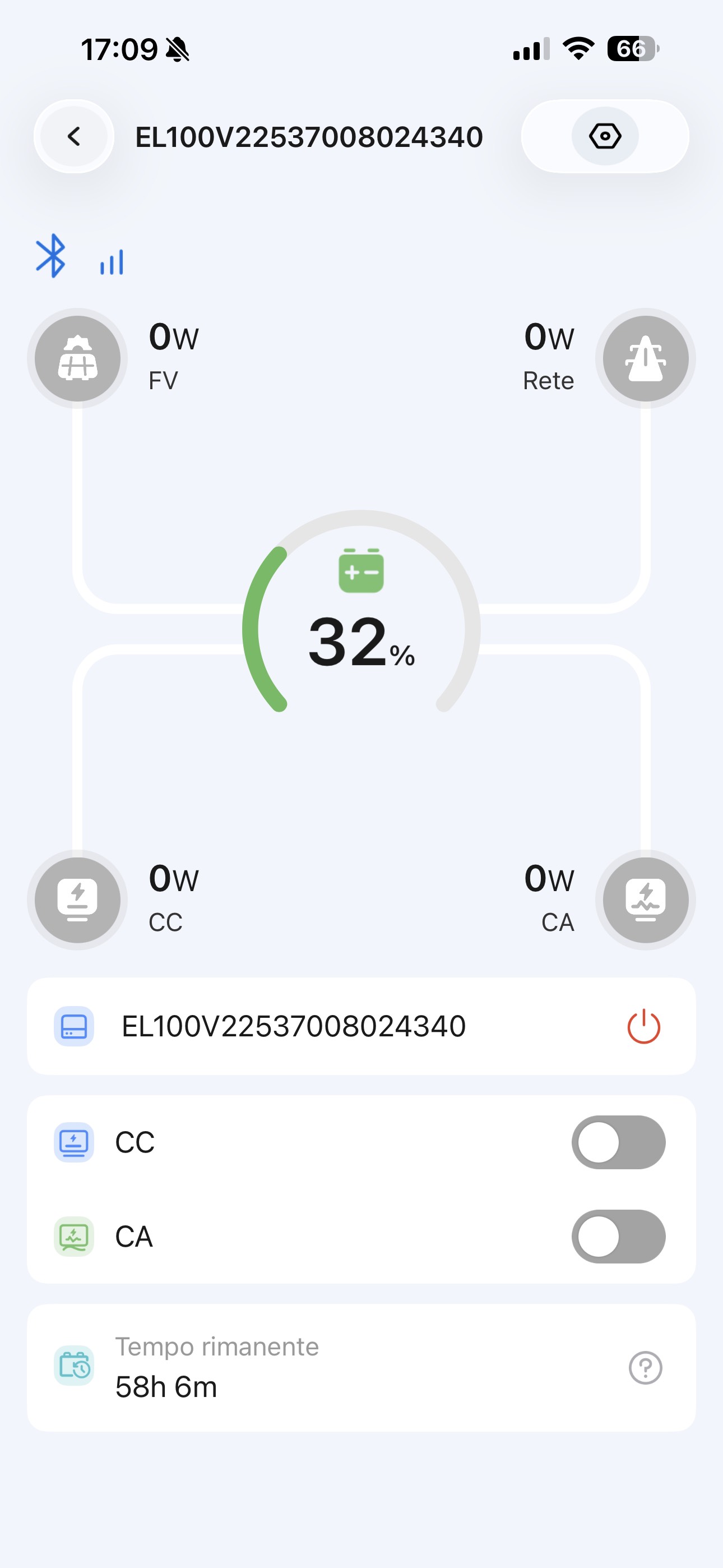Tap the Rete grid icon
The width and height of the screenshot is (723, 1568).
(645, 358)
